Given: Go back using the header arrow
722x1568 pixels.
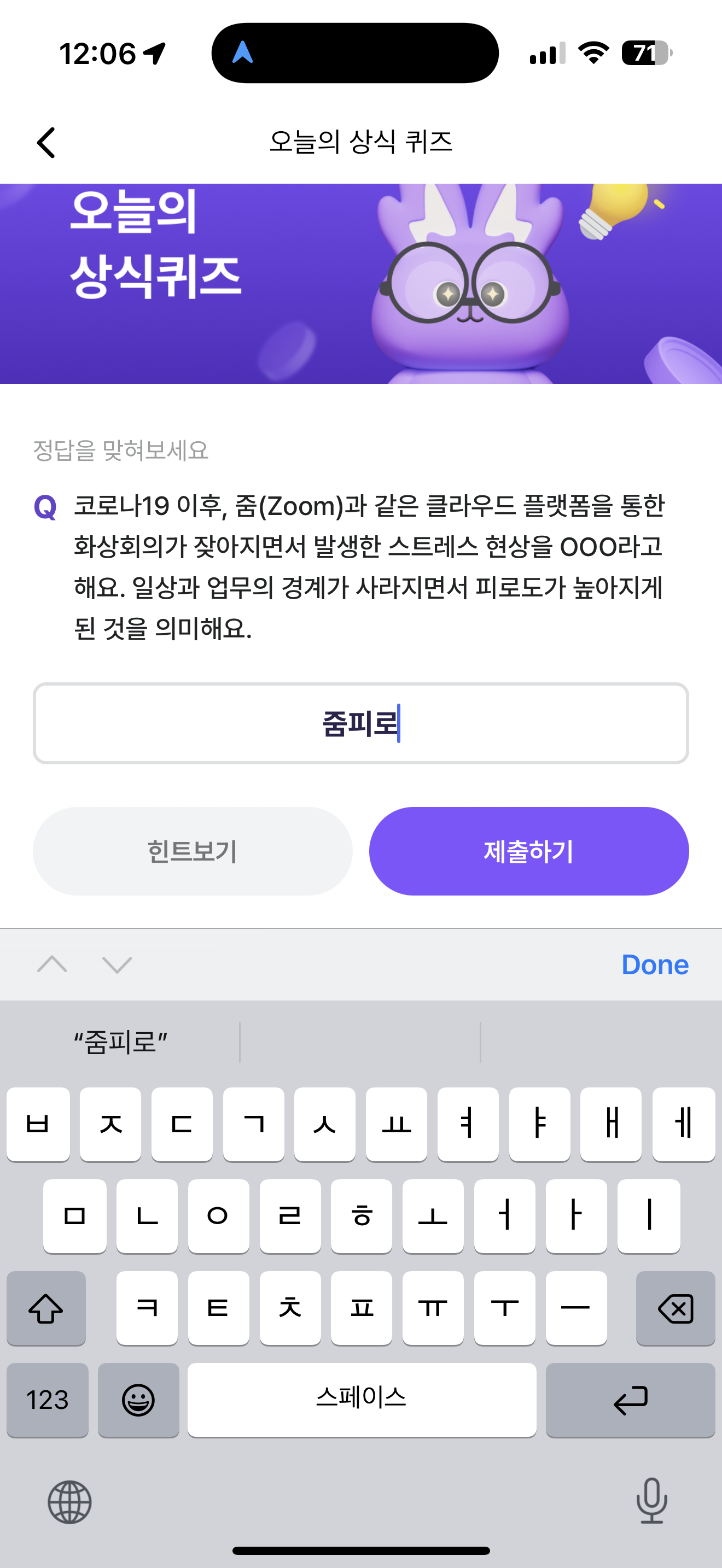Looking at the screenshot, I should (x=46, y=143).
